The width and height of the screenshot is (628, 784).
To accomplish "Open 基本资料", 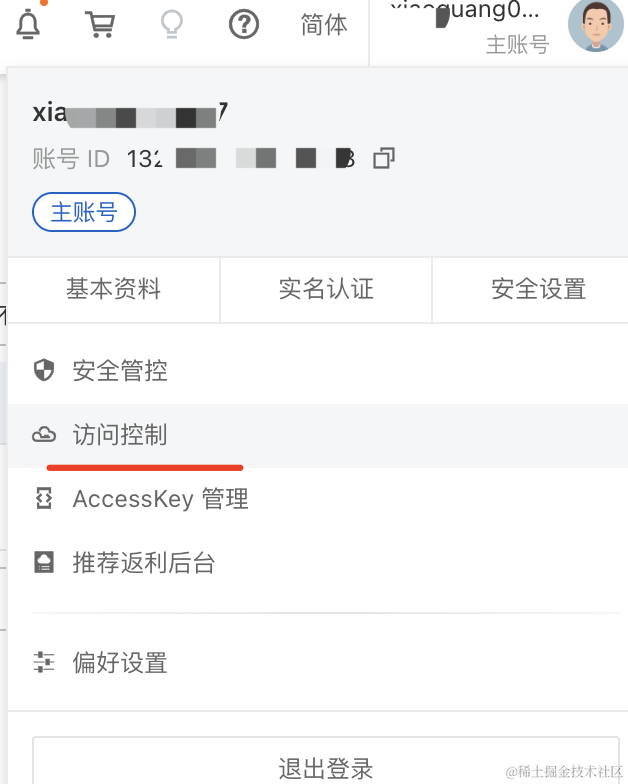I will tap(113, 290).
